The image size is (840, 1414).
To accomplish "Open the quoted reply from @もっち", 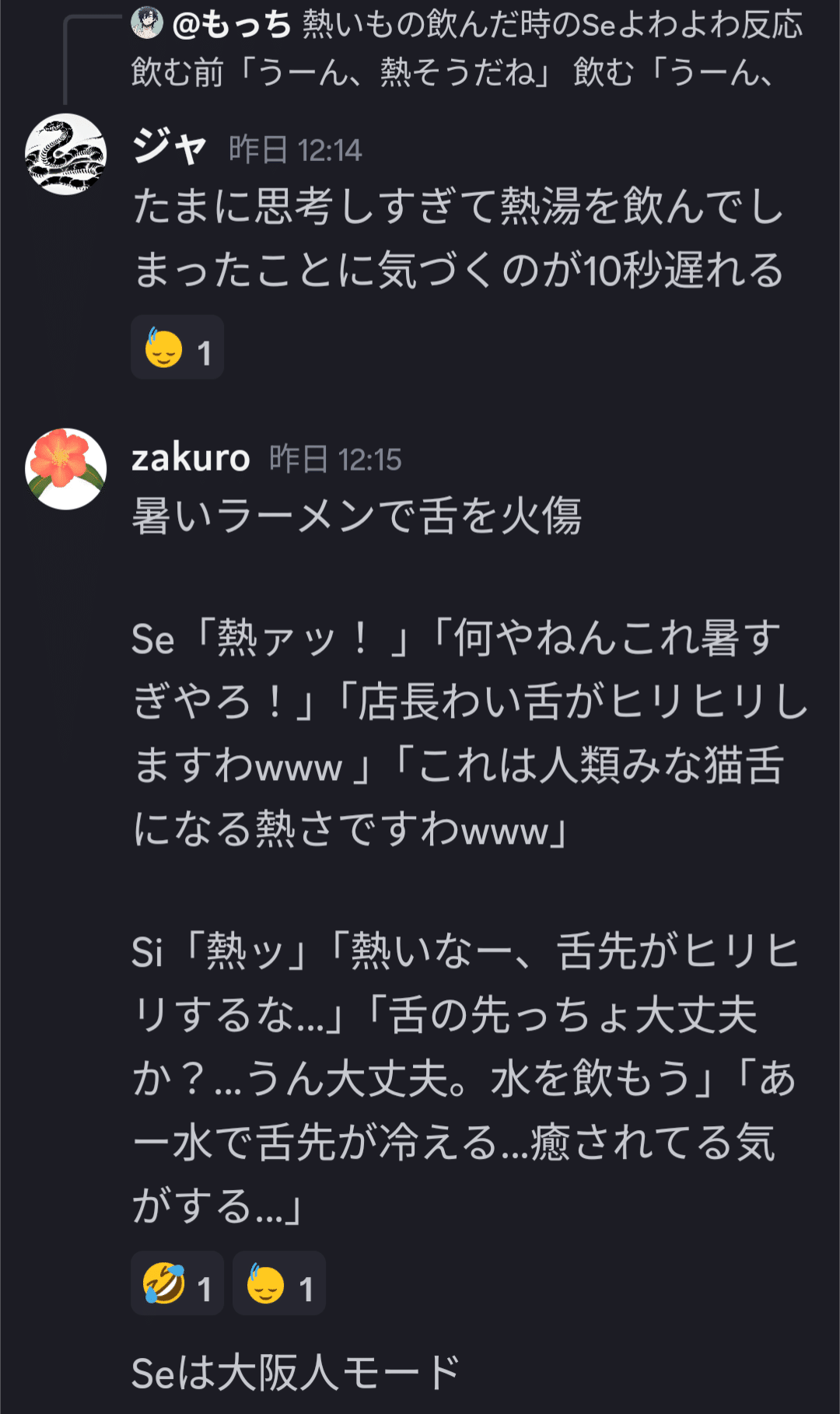I will (x=467, y=47).
